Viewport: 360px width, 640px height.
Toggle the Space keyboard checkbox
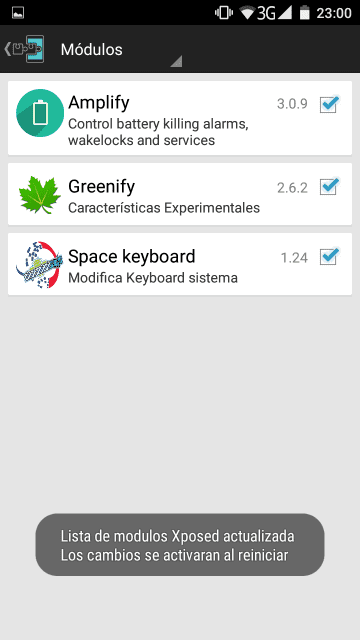329,257
